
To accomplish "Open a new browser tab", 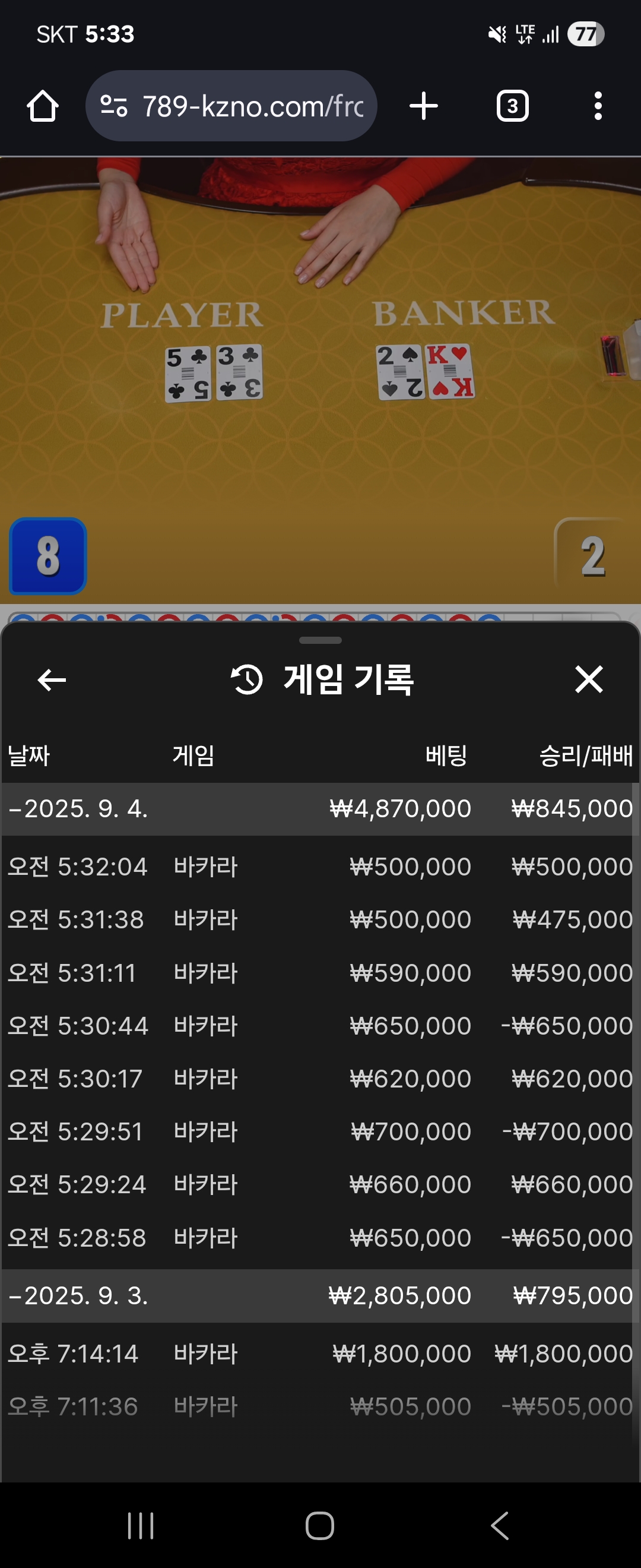I will point(424,106).
